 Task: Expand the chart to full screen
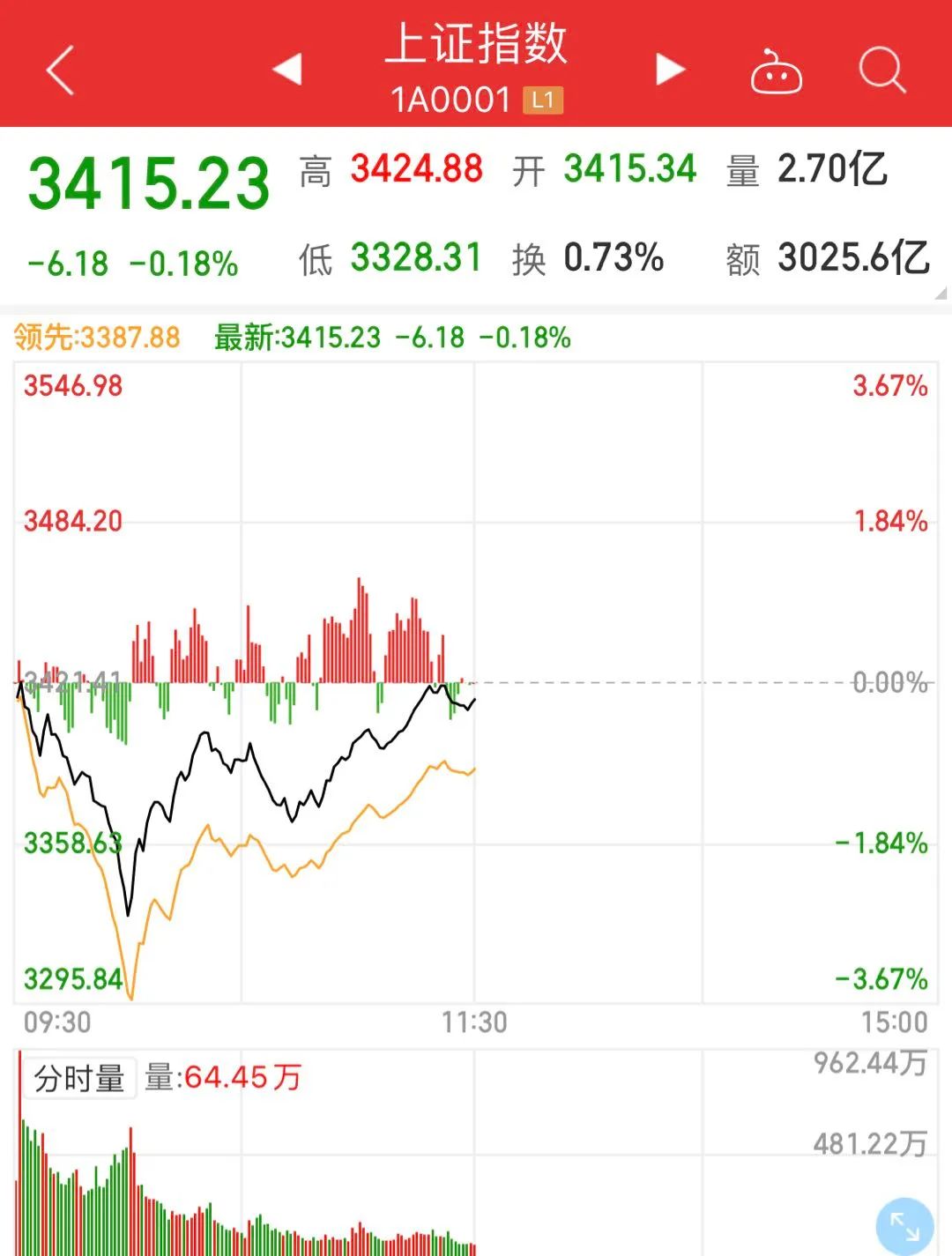point(904,1226)
